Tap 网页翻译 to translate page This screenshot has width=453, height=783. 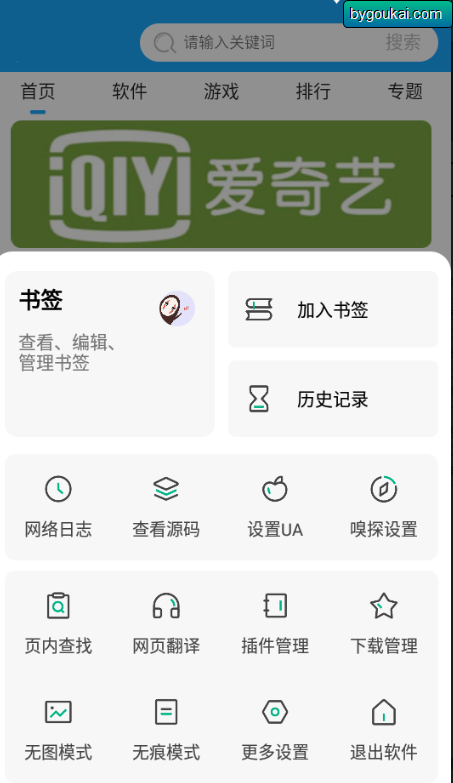coord(166,623)
